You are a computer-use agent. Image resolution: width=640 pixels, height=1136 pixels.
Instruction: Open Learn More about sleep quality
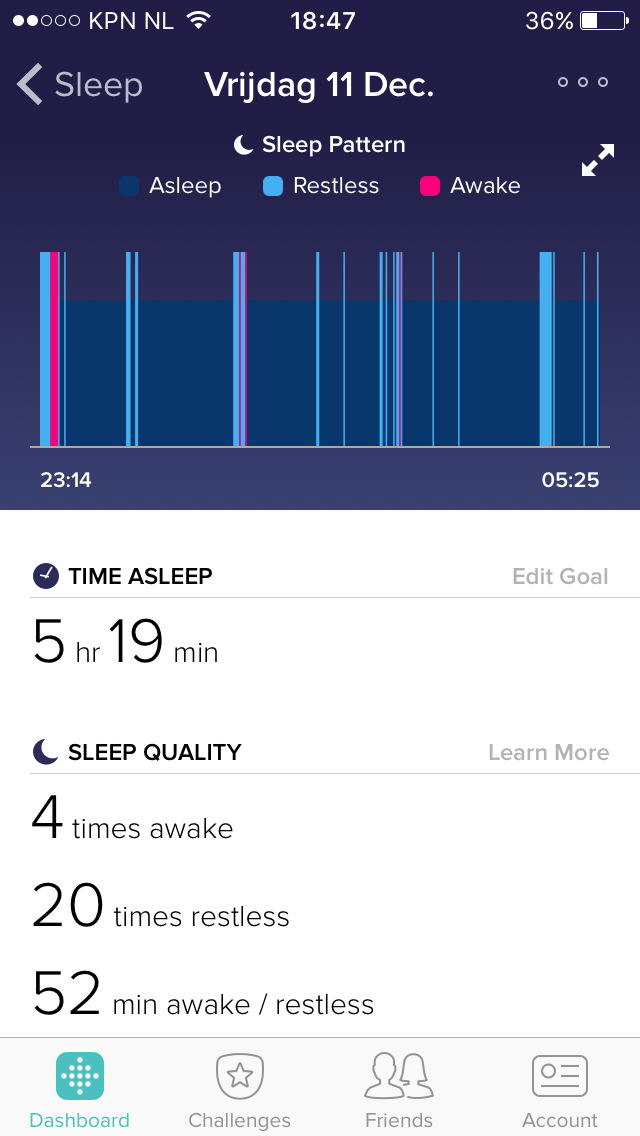[x=549, y=753]
